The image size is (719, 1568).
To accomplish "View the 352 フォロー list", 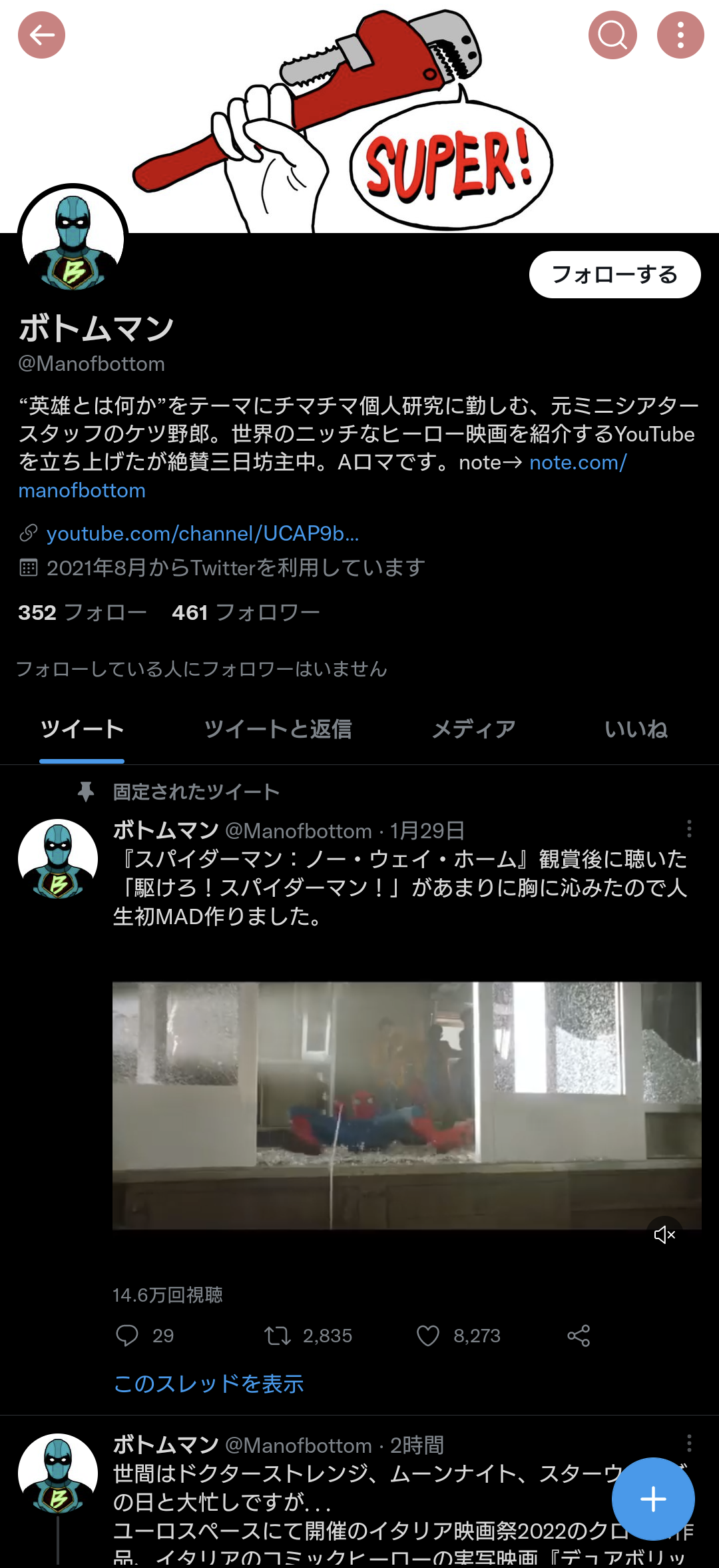I will click(x=83, y=612).
